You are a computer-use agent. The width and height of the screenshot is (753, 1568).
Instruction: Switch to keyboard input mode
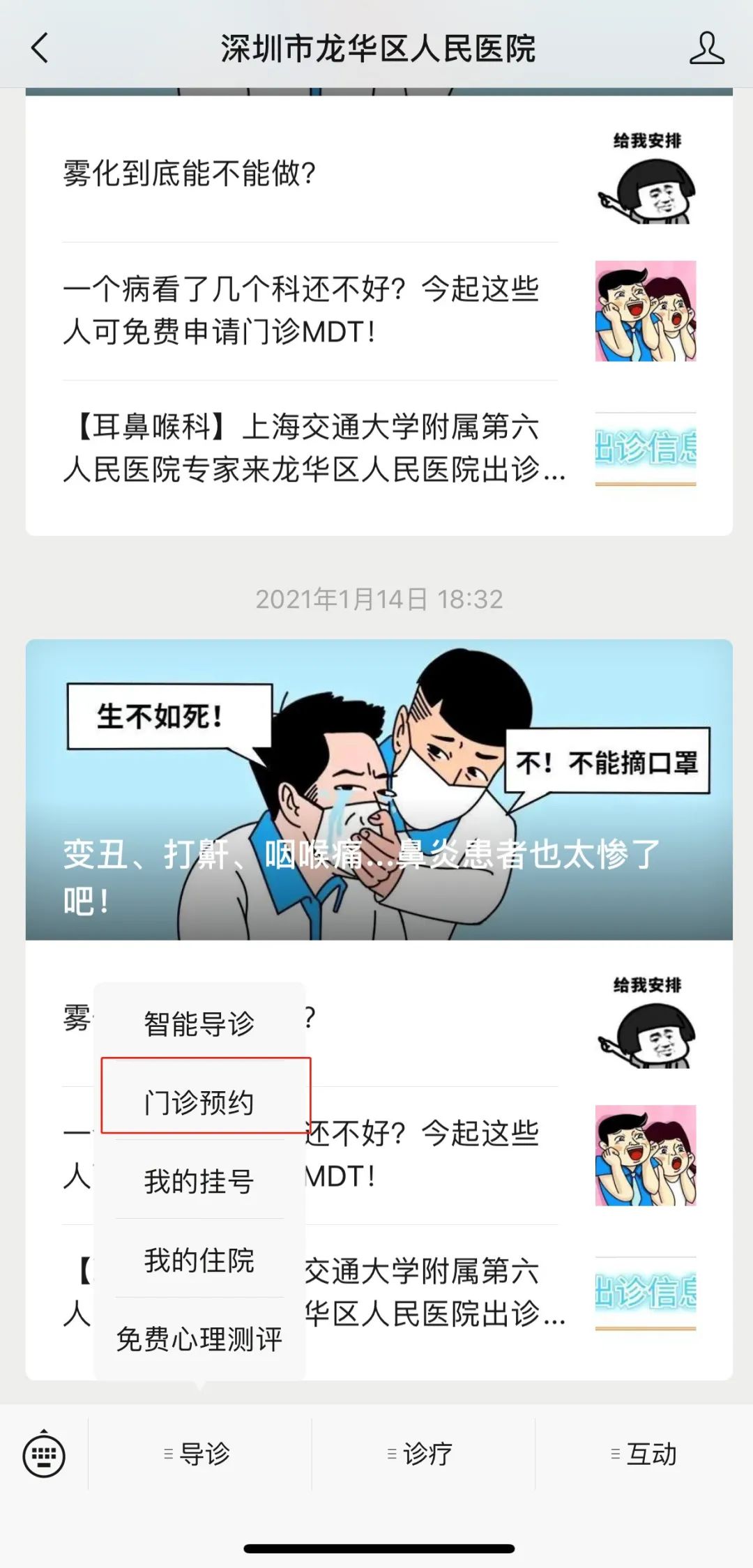coord(44,1455)
